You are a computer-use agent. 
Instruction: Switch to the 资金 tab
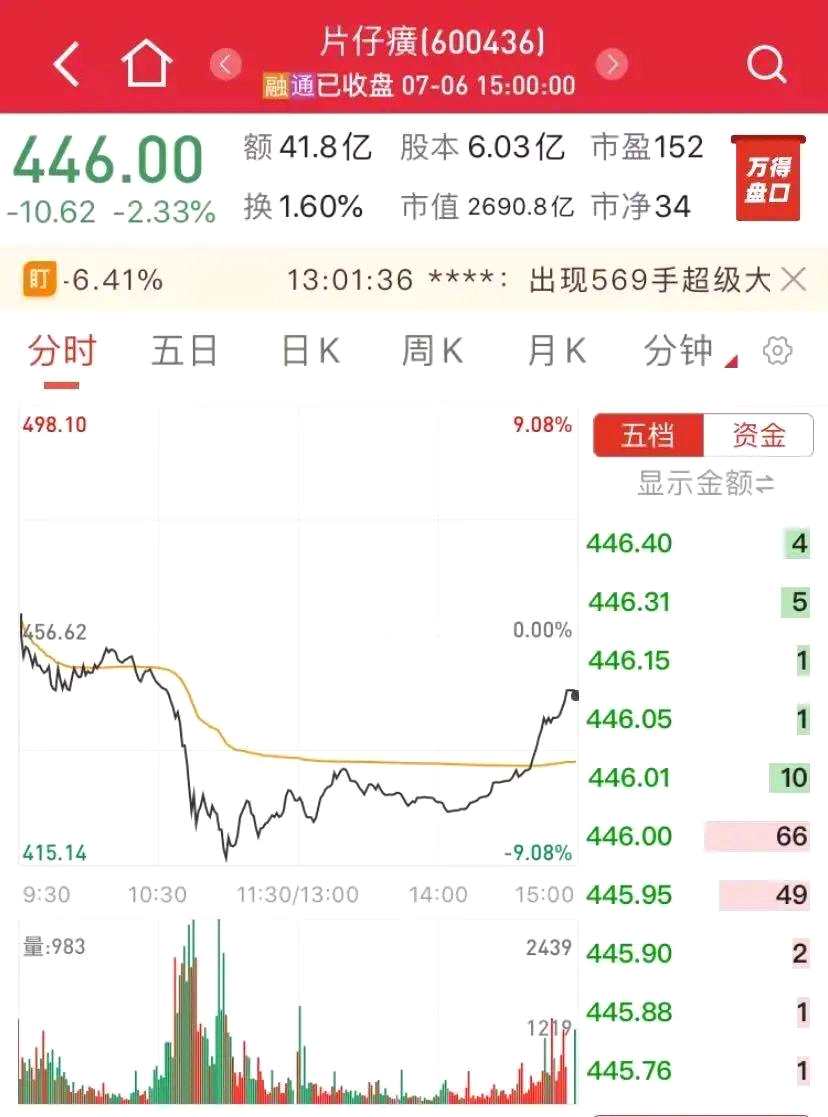point(758,436)
